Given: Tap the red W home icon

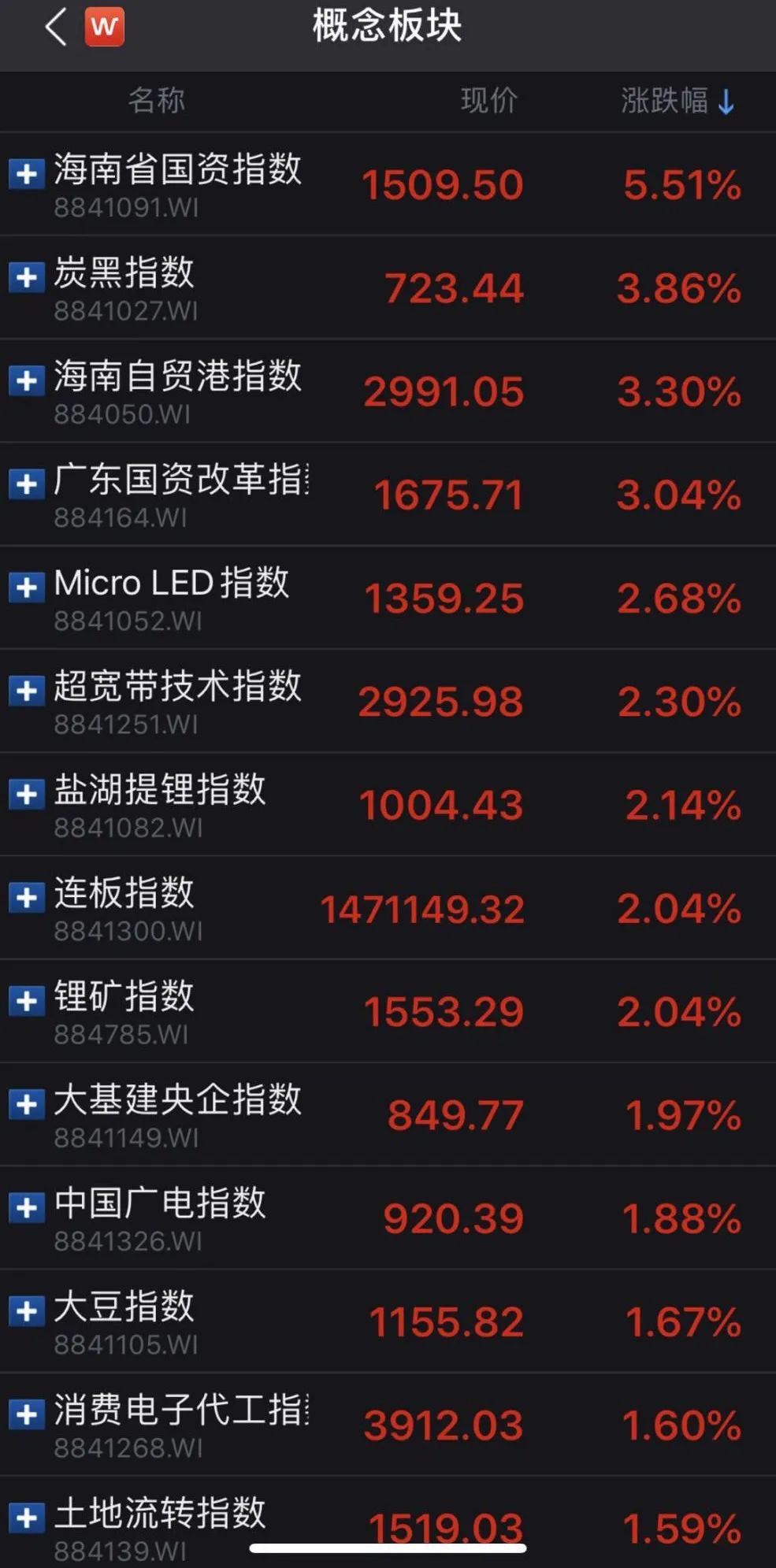Looking at the screenshot, I should click(104, 28).
